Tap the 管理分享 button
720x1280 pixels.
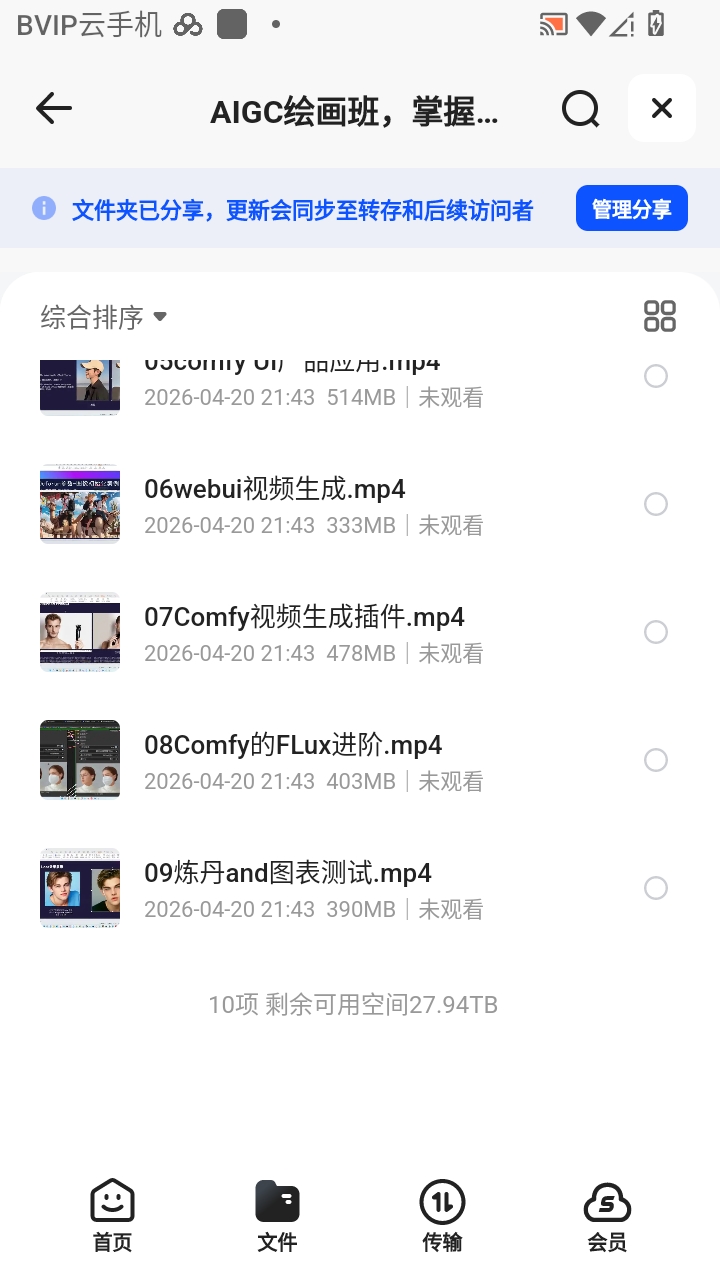pos(632,208)
